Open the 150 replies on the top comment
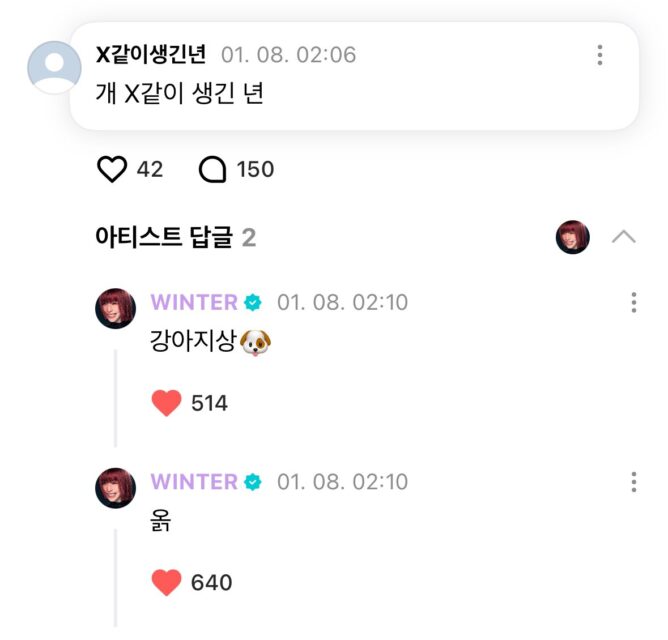This screenshot has width=668, height=640. [213, 170]
